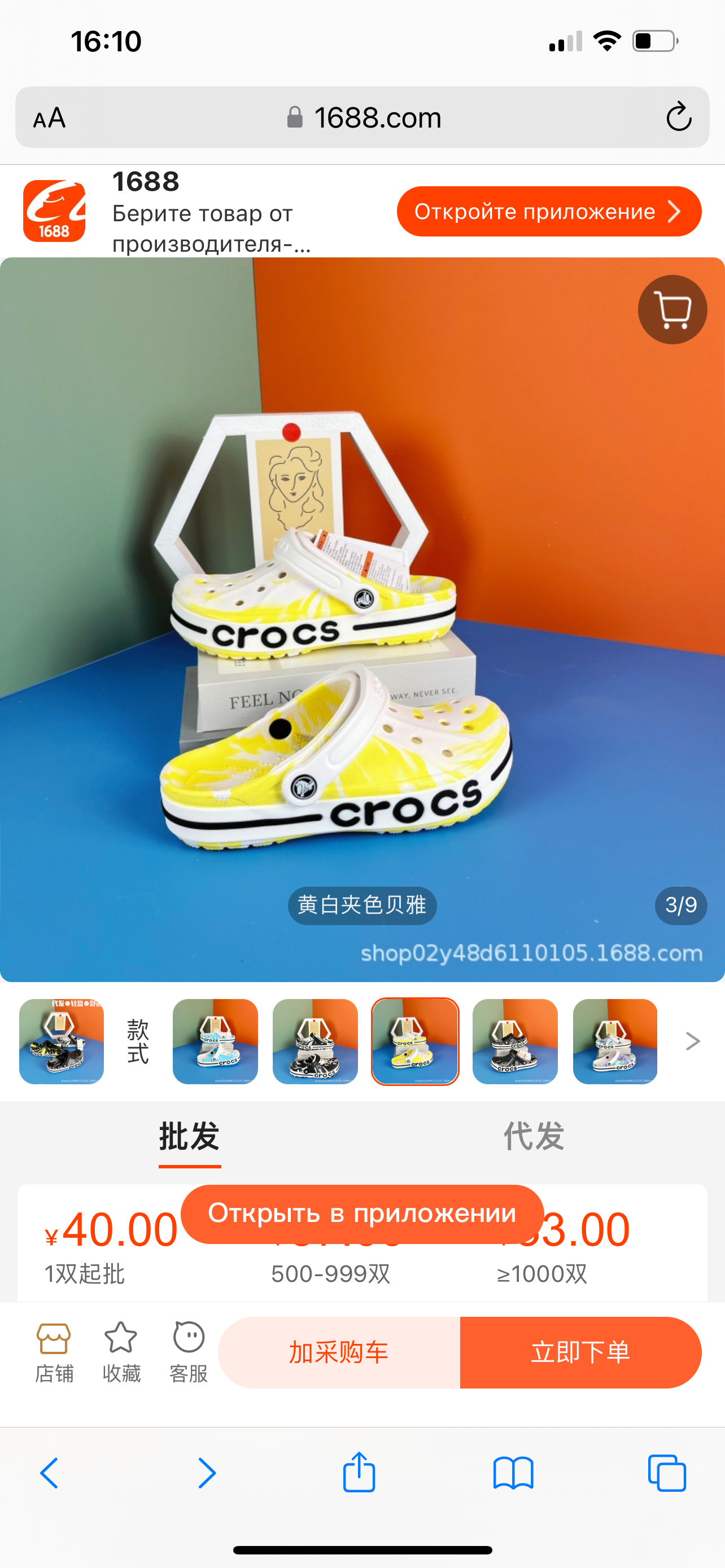
Task: Reload the page in Safari
Action: click(x=678, y=117)
